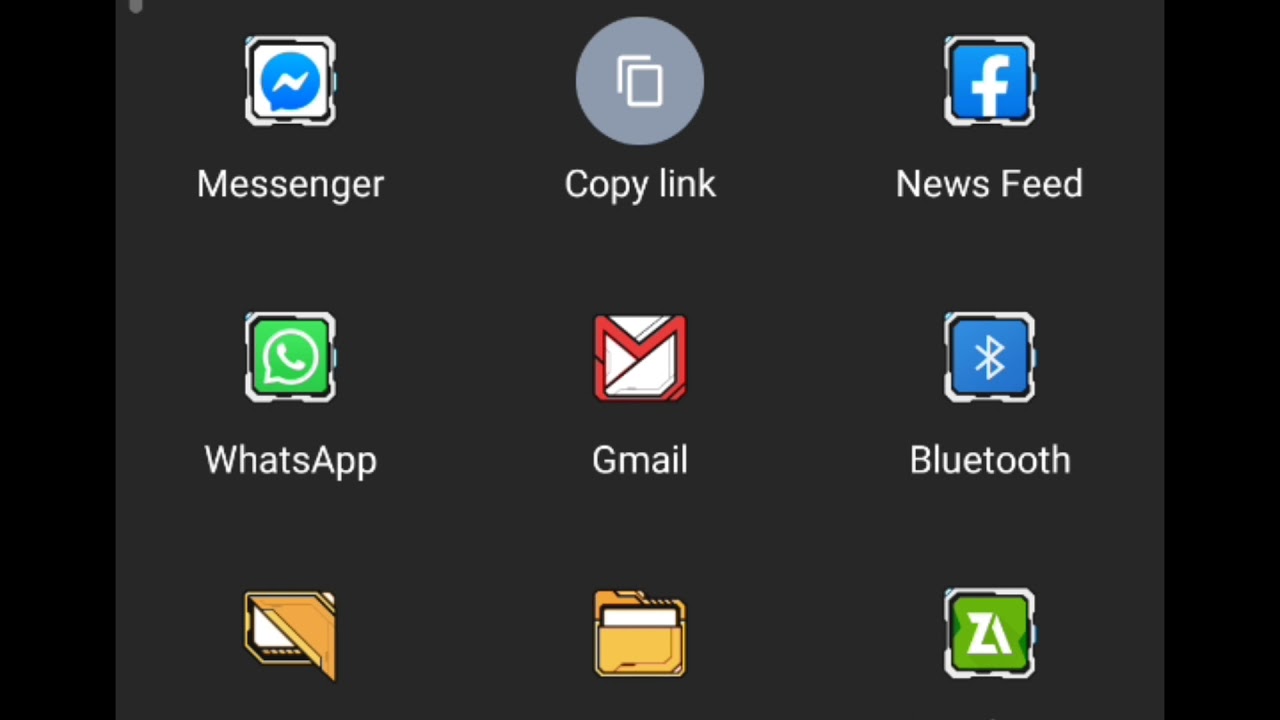Share using Gmail
Screen dimensions: 1280x720
pyautogui.click(x=640, y=358)
